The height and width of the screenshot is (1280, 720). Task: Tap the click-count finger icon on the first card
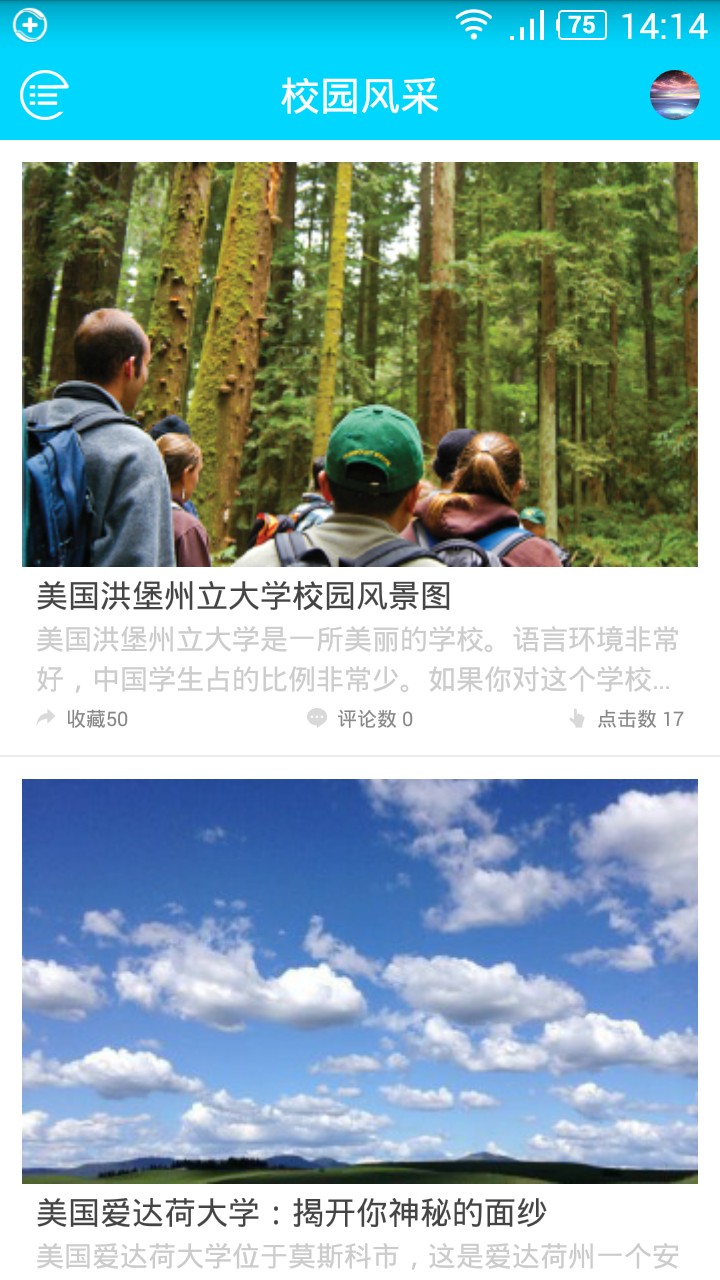(580, 717)
